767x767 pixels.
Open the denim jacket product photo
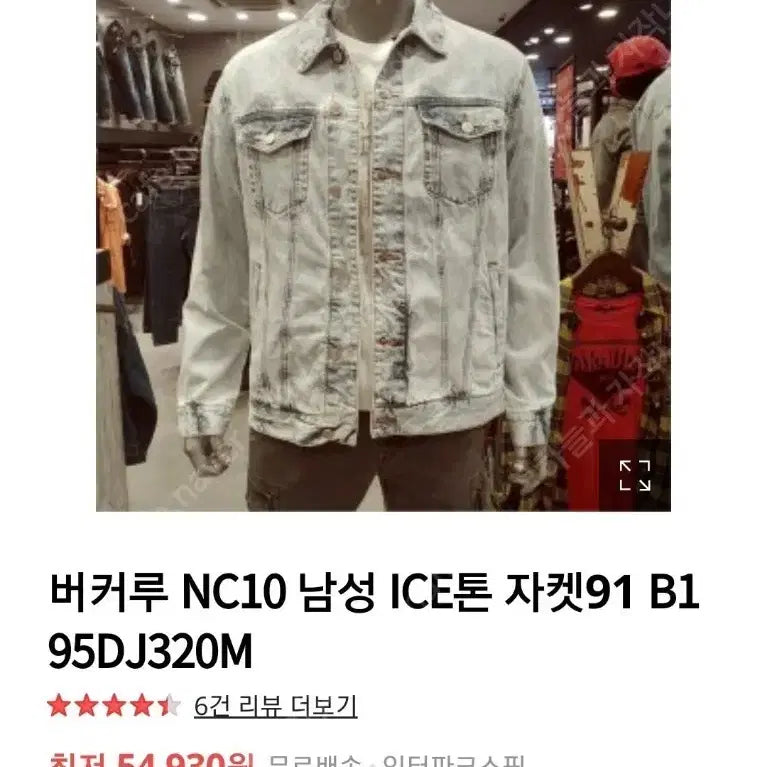point(380,250)
